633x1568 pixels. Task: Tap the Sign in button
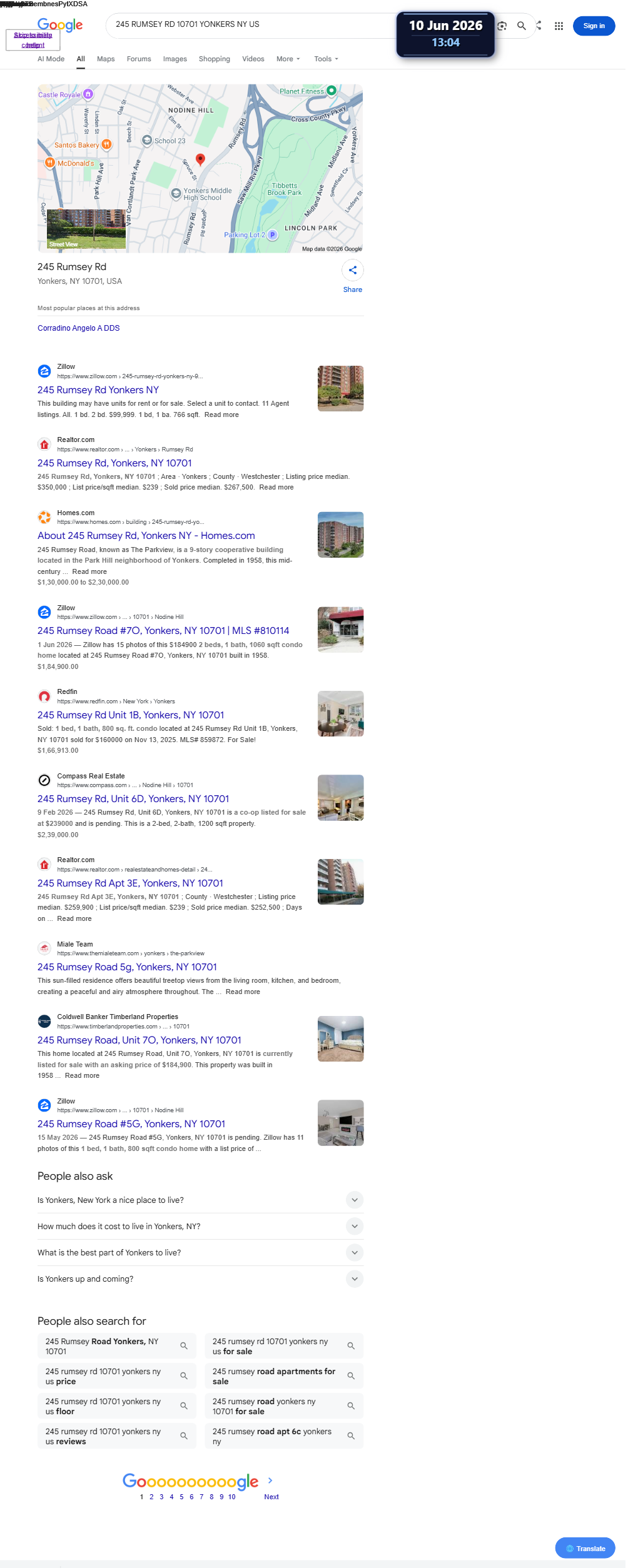tap(594, 26)
